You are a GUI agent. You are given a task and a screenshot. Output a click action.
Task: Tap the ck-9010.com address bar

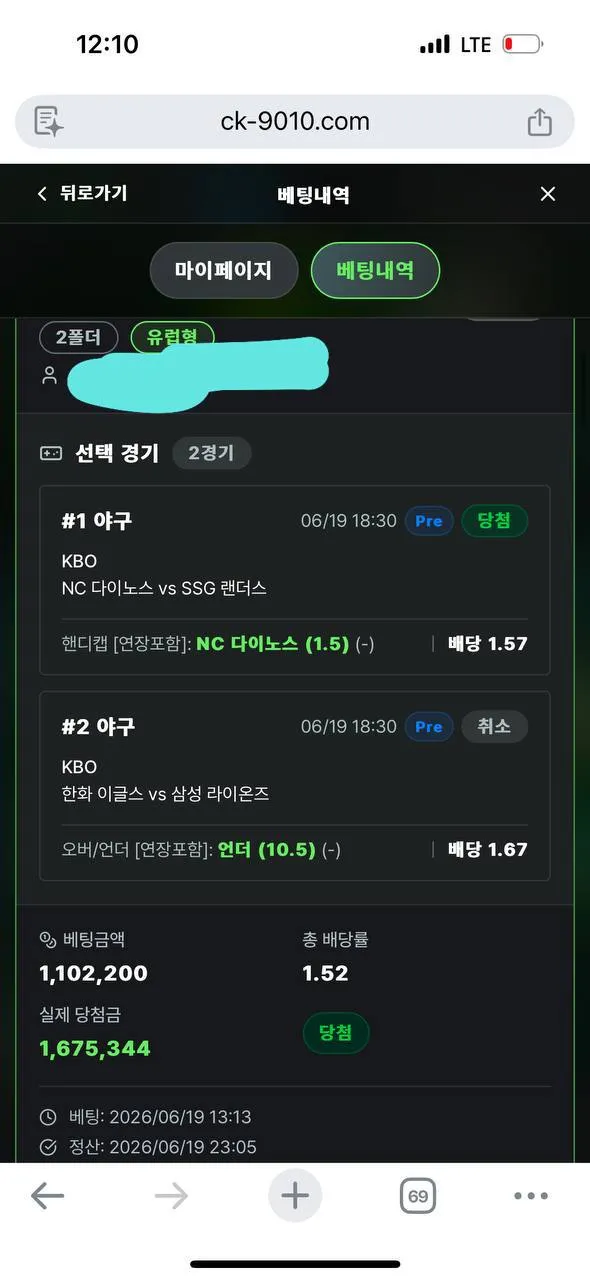pos(295,122)
